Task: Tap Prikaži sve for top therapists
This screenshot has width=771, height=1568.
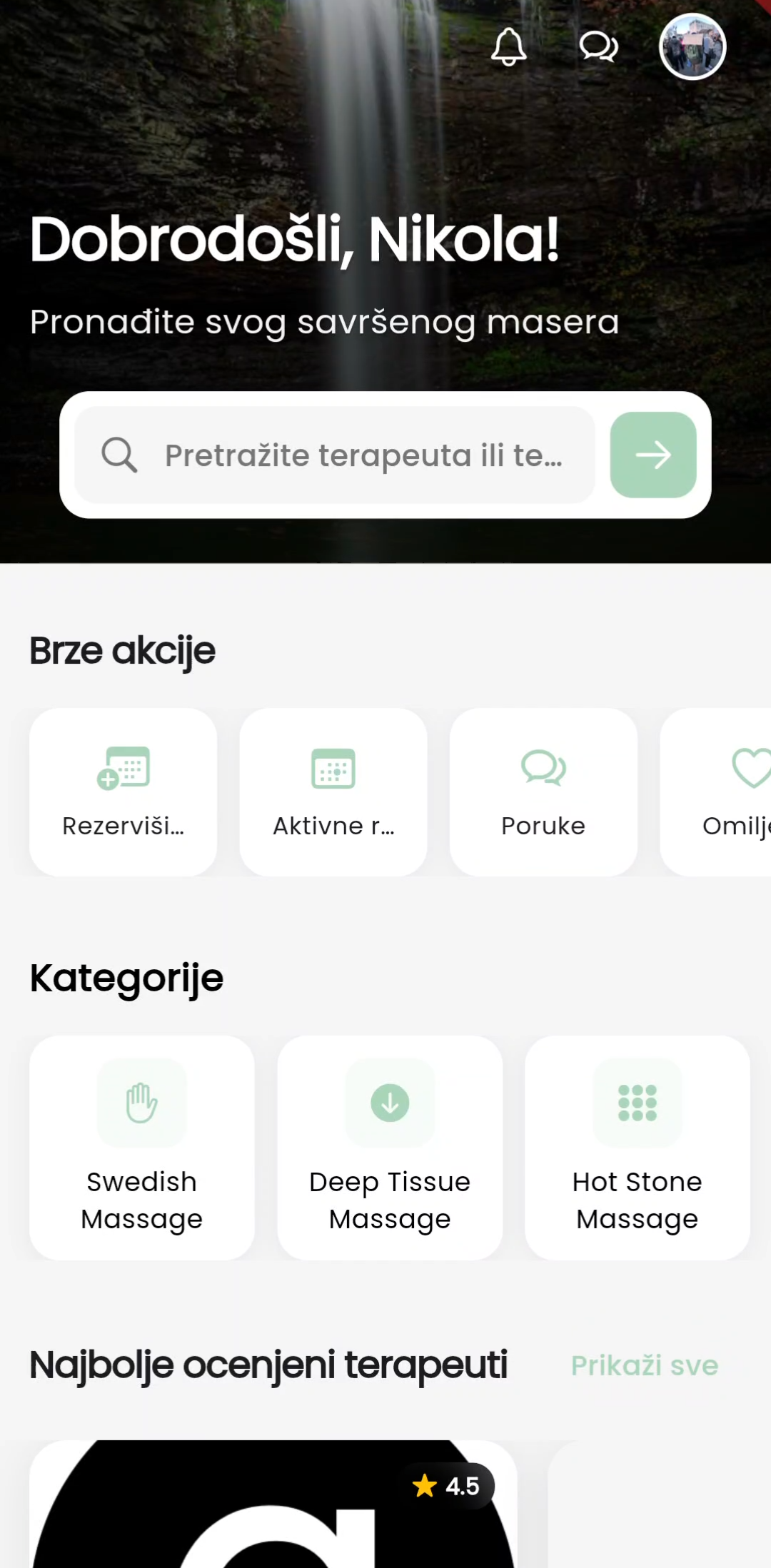Action: pyautogui.click(x=644, y=1365)
